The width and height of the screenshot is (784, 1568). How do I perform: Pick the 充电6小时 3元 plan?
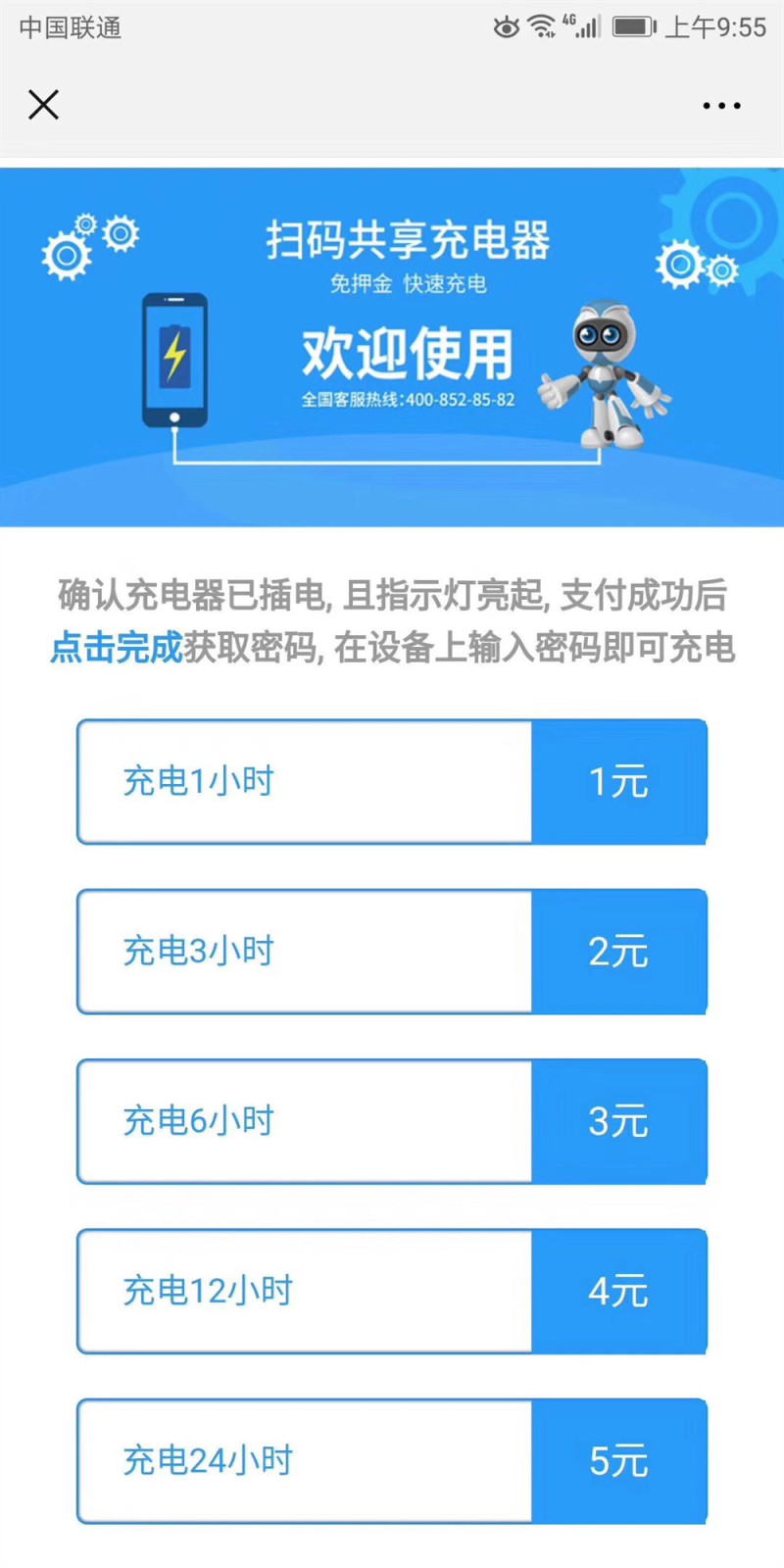tap(392, 1121)
